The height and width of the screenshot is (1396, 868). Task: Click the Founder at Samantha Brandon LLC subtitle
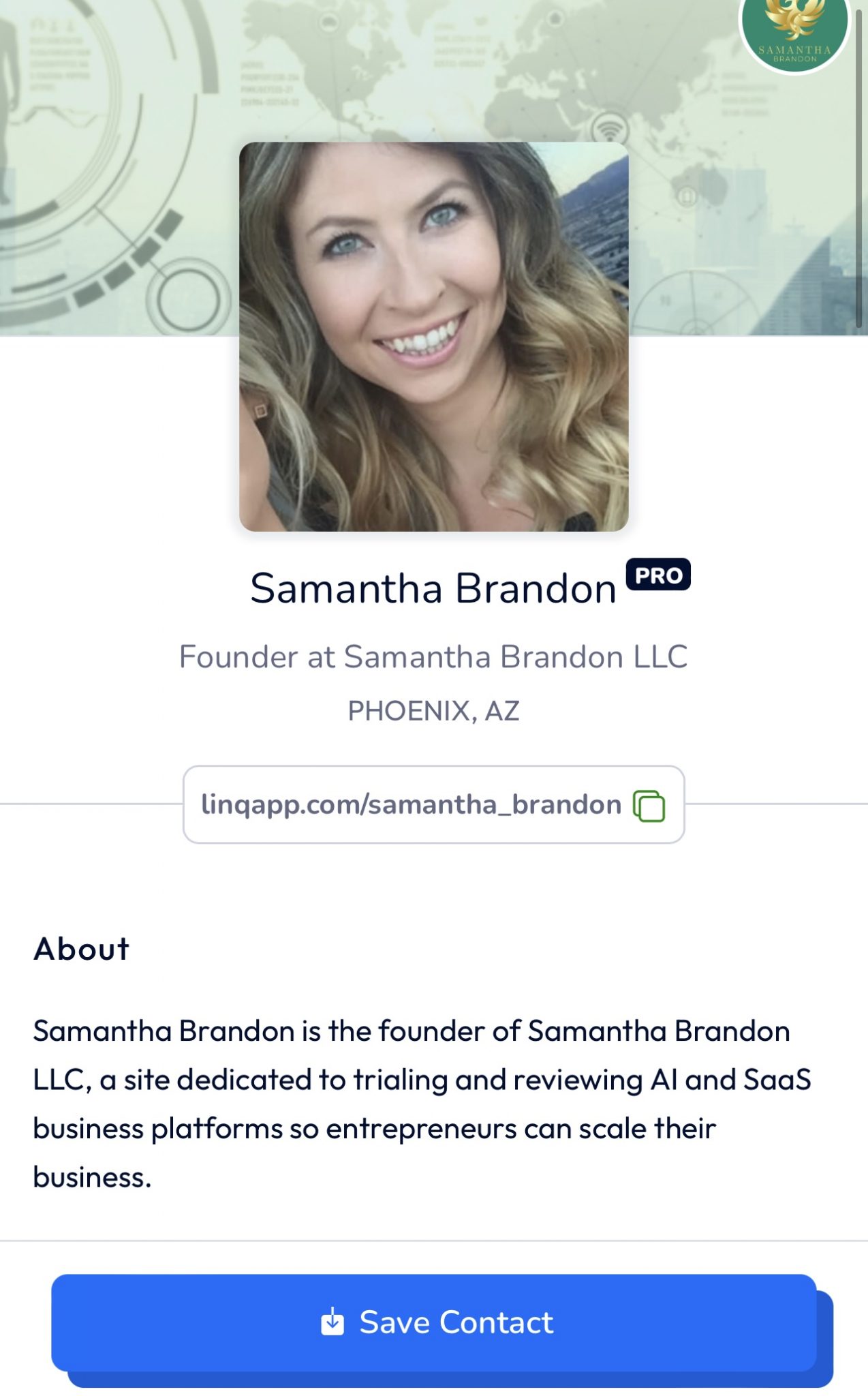coord(434,658)
